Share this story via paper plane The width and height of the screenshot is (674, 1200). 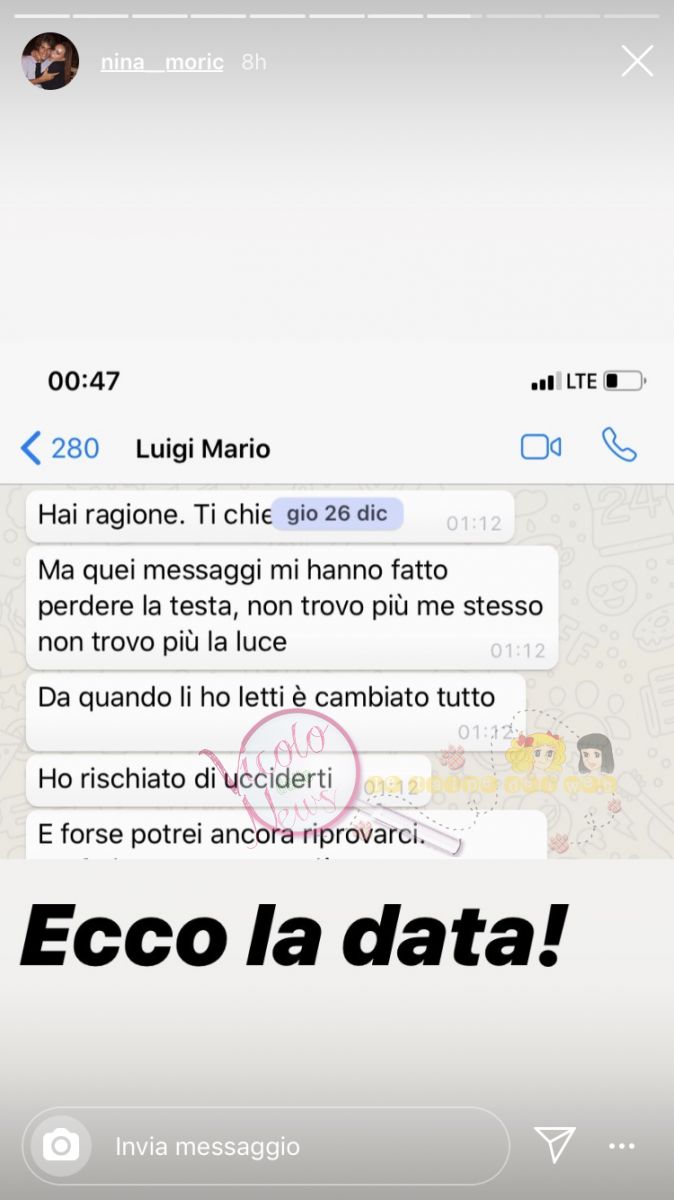554,1145
